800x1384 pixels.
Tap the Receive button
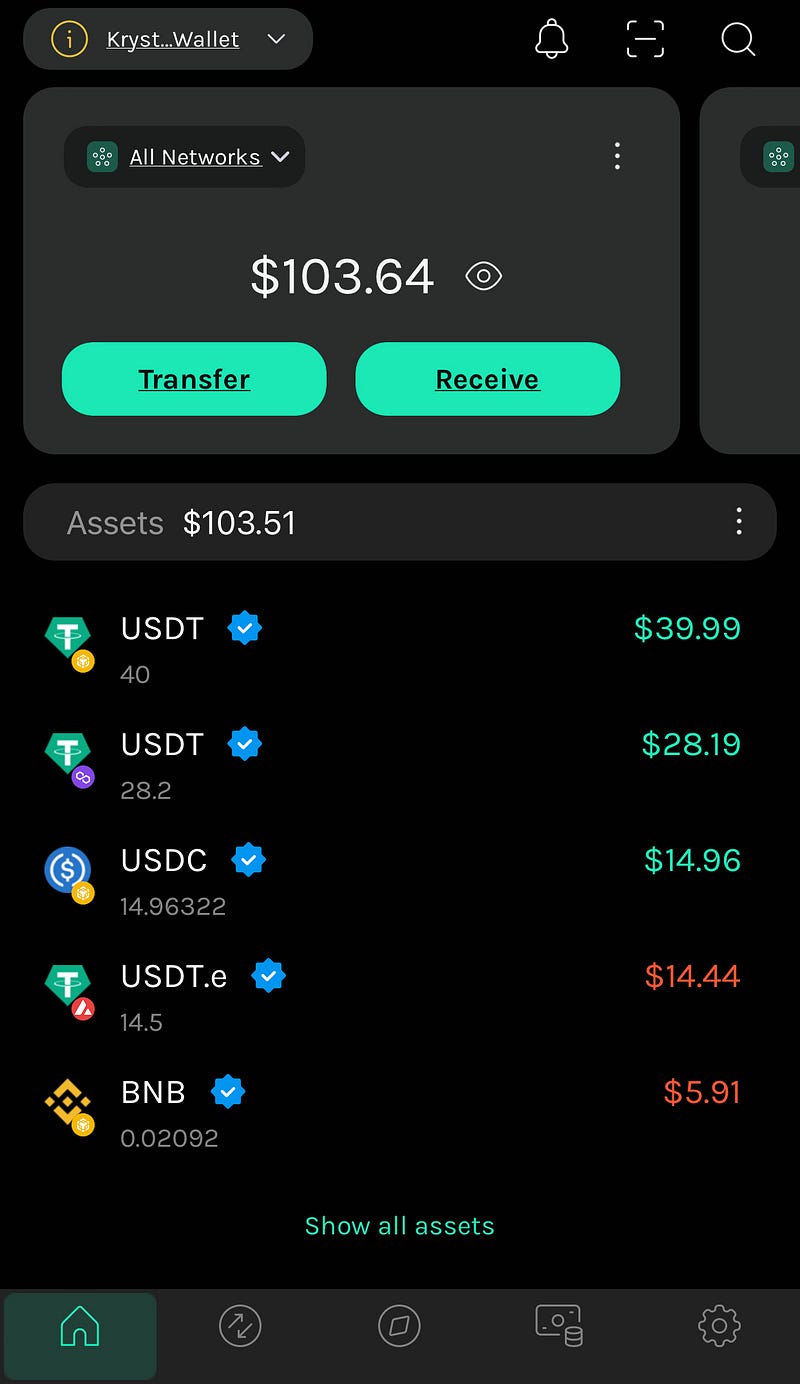pos(488,379)
